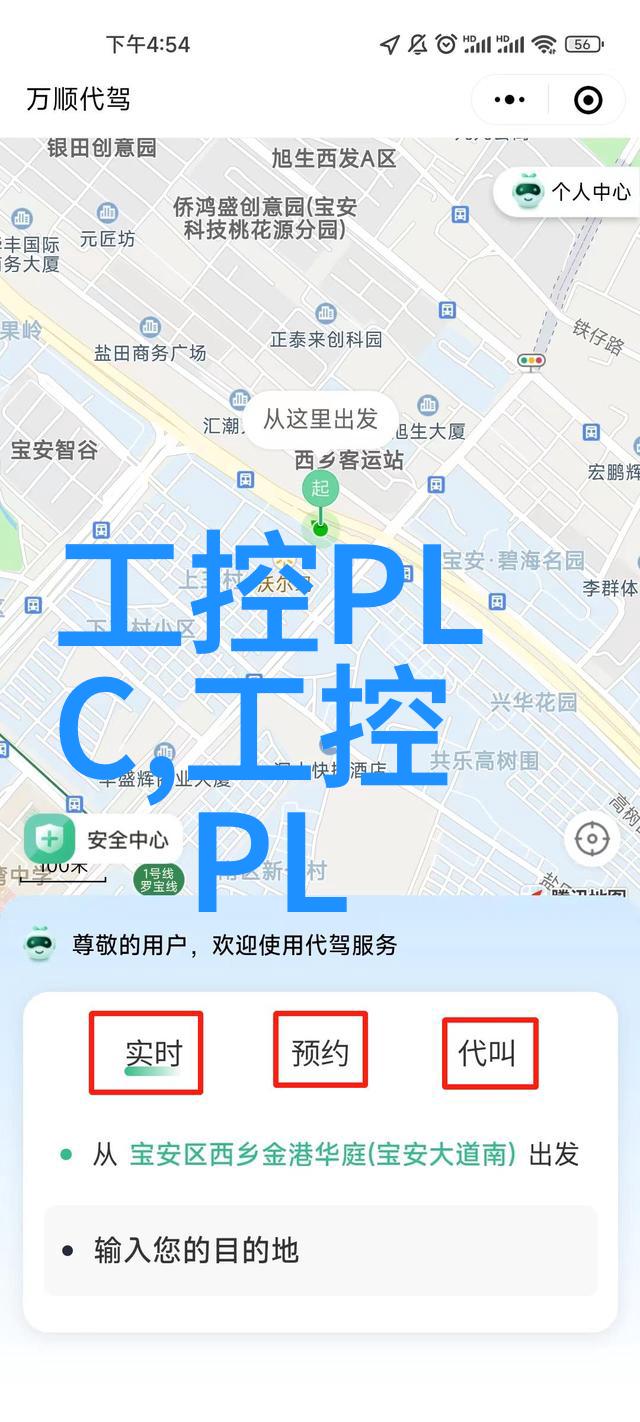Open 个人中心 personal center
This screenshot has height=1422, width=640.
[x=574, y=191]
